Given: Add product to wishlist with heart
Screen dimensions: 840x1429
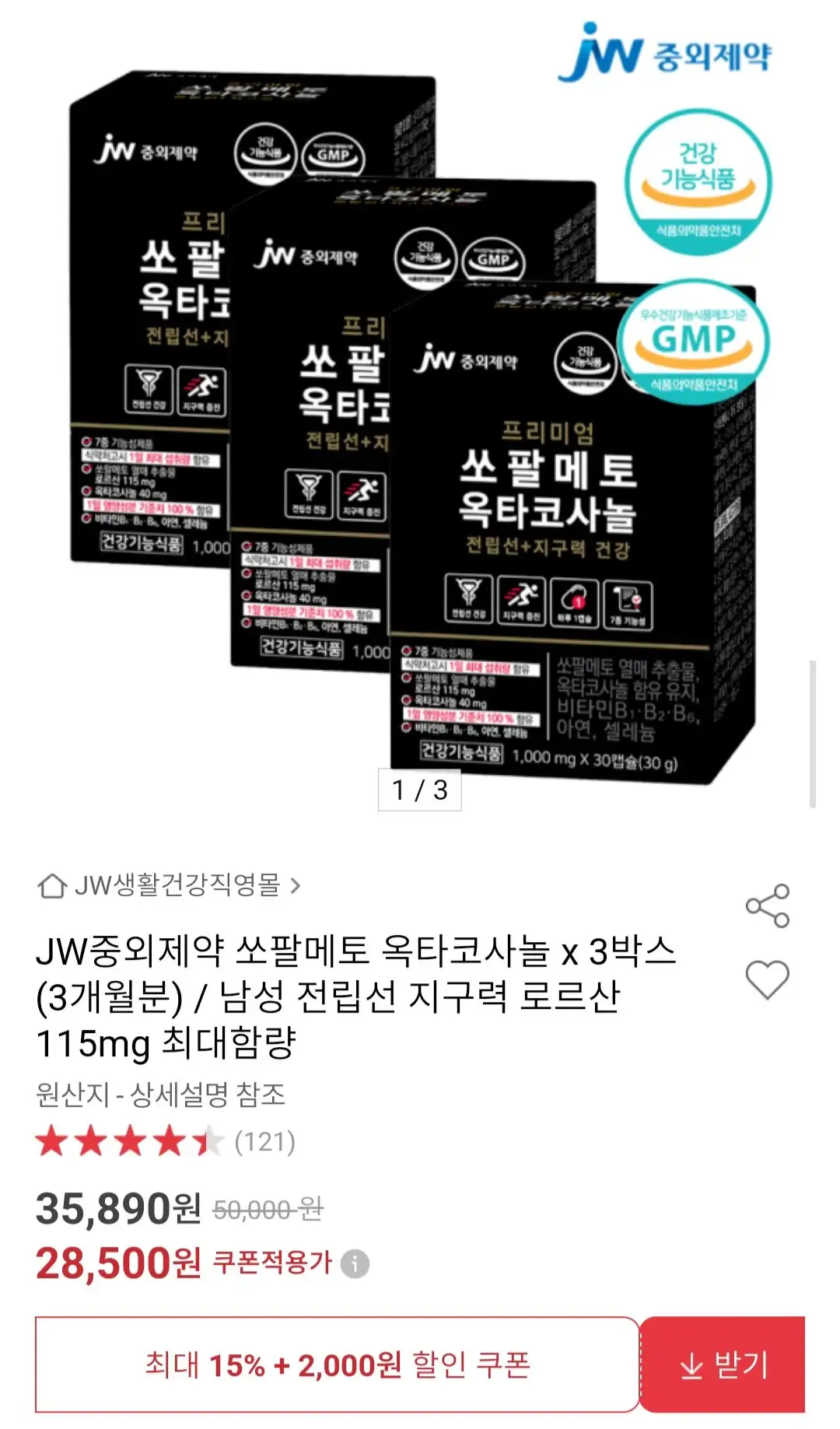Looking at the screenshot, I should (767, 979).
